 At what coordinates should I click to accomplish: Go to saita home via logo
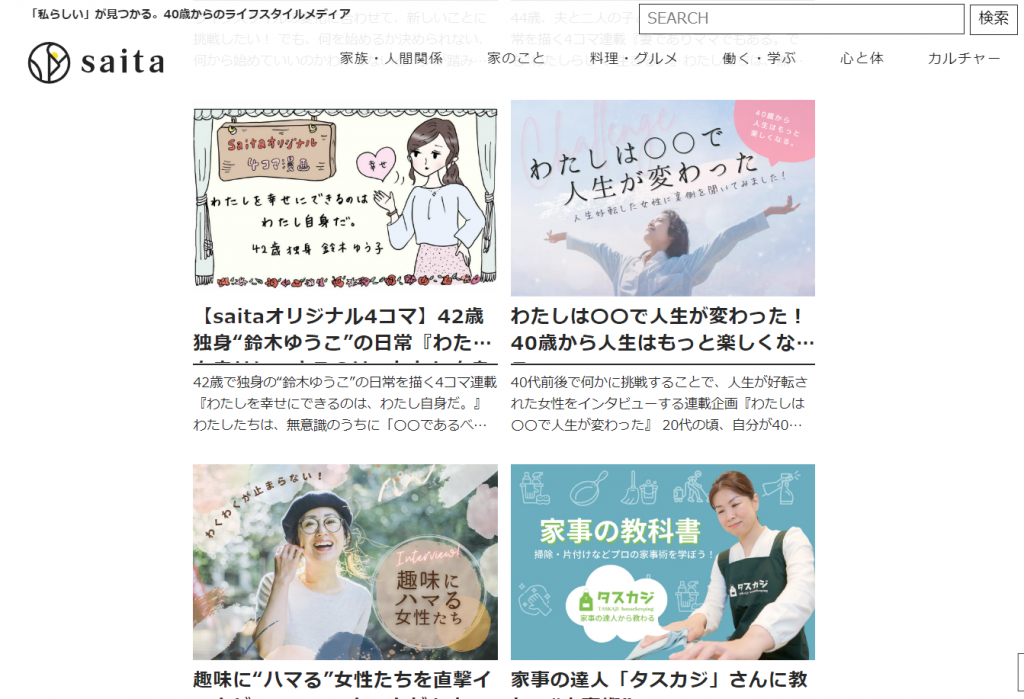tap(96, 62)
